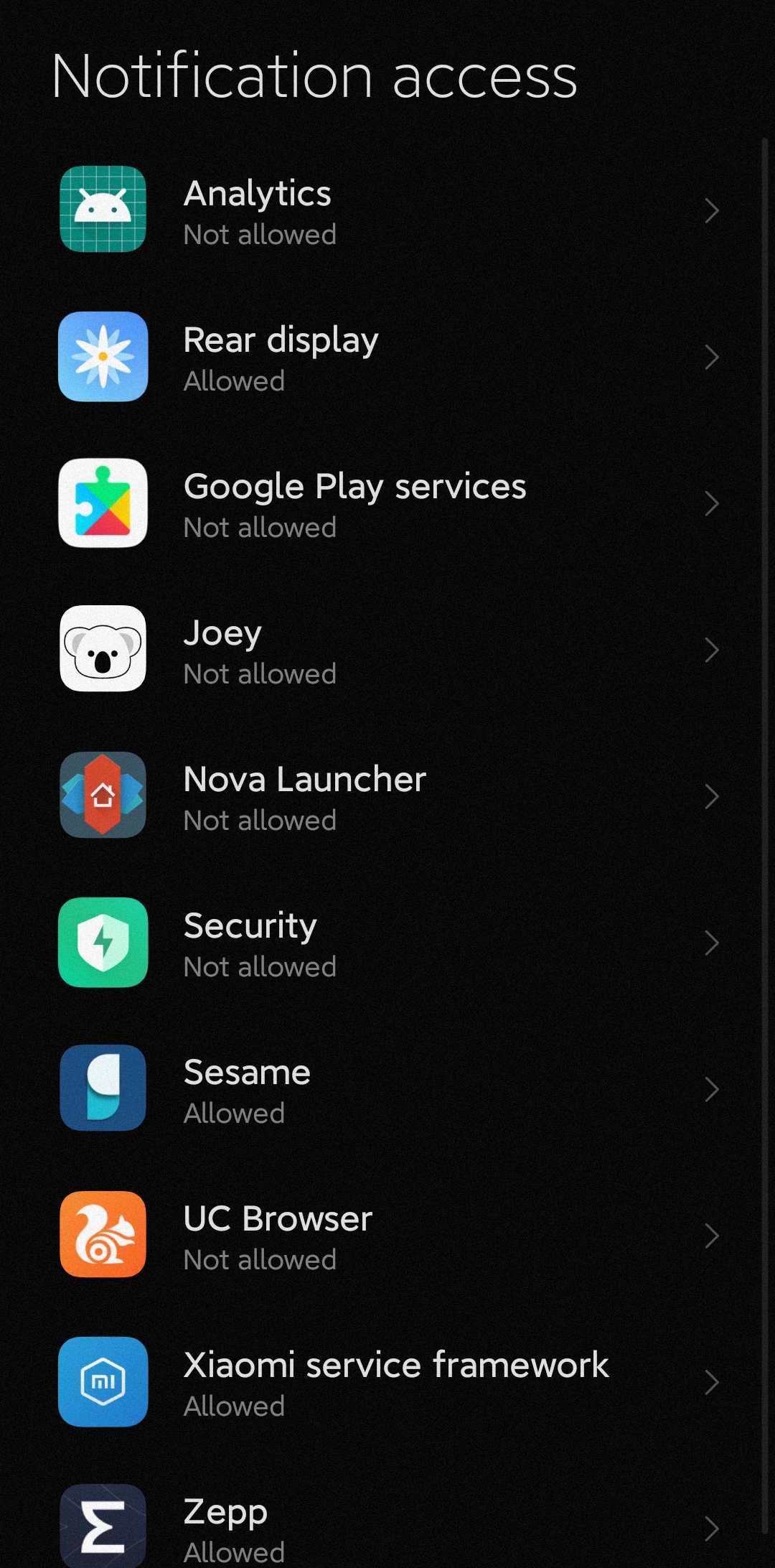
Task: Select Google Play services entry
Action: tap(387, 503)
